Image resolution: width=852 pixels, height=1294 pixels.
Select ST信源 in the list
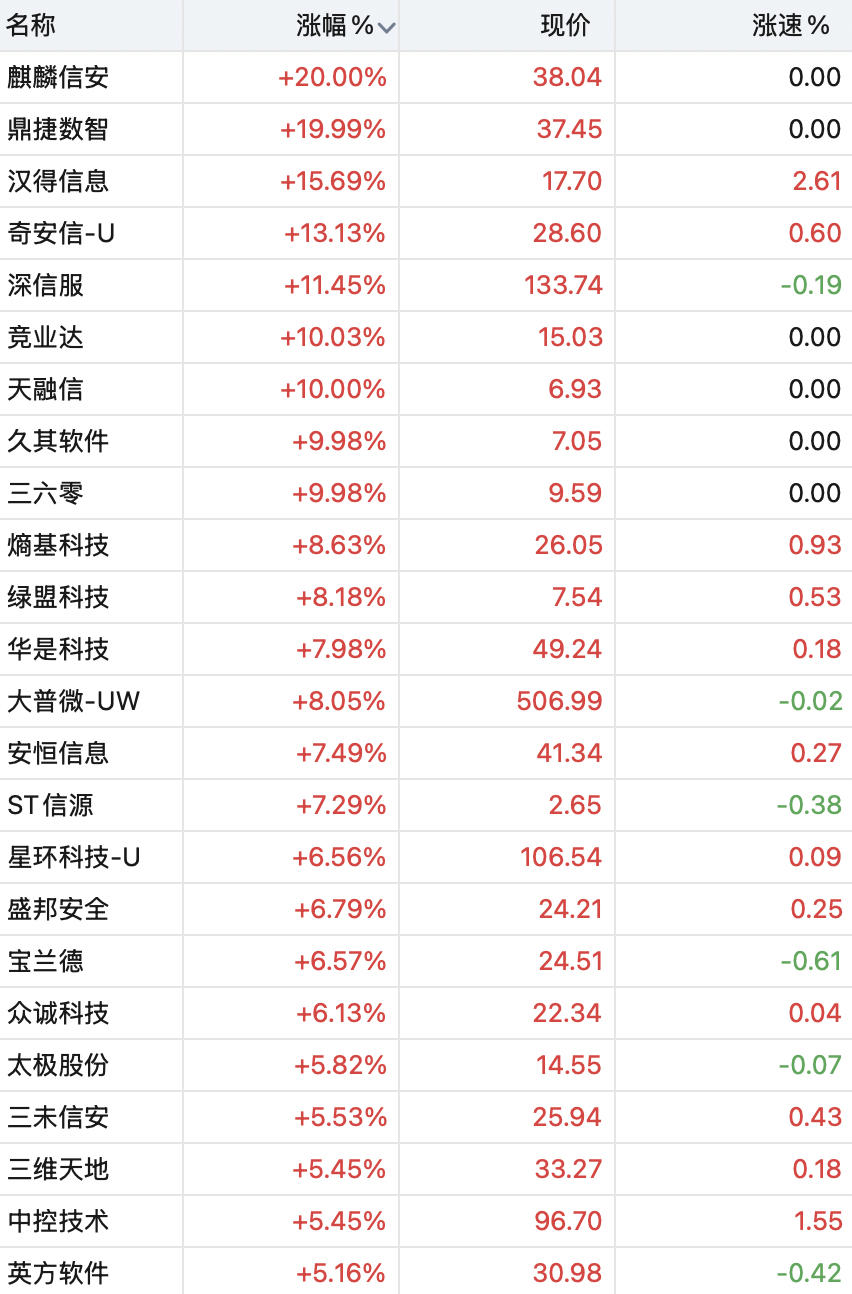coord(426,805)
